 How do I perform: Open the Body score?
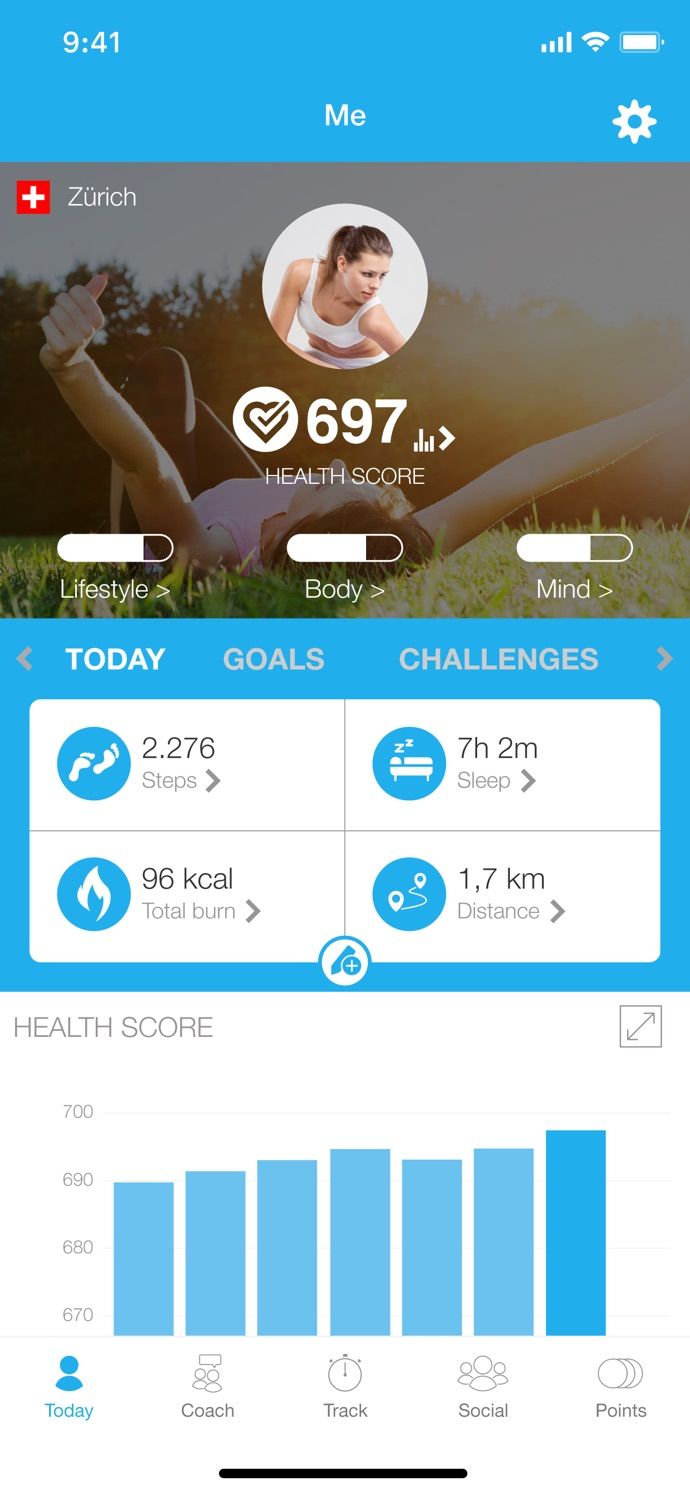345,589
